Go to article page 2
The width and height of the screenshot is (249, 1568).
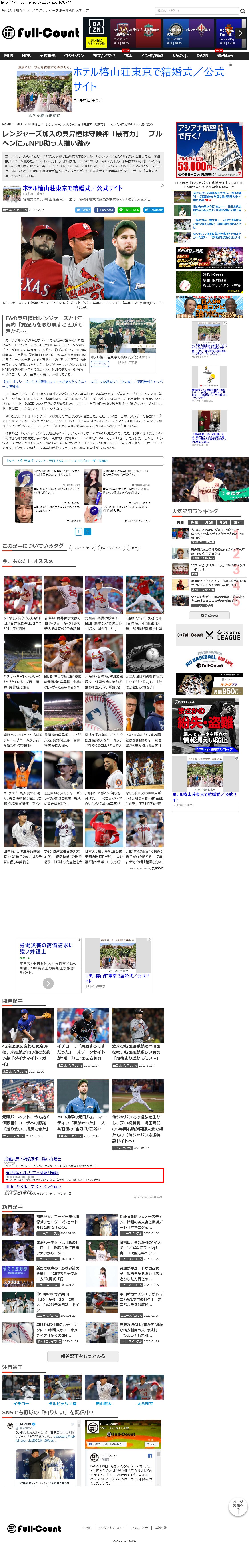[x=87, y=531]
